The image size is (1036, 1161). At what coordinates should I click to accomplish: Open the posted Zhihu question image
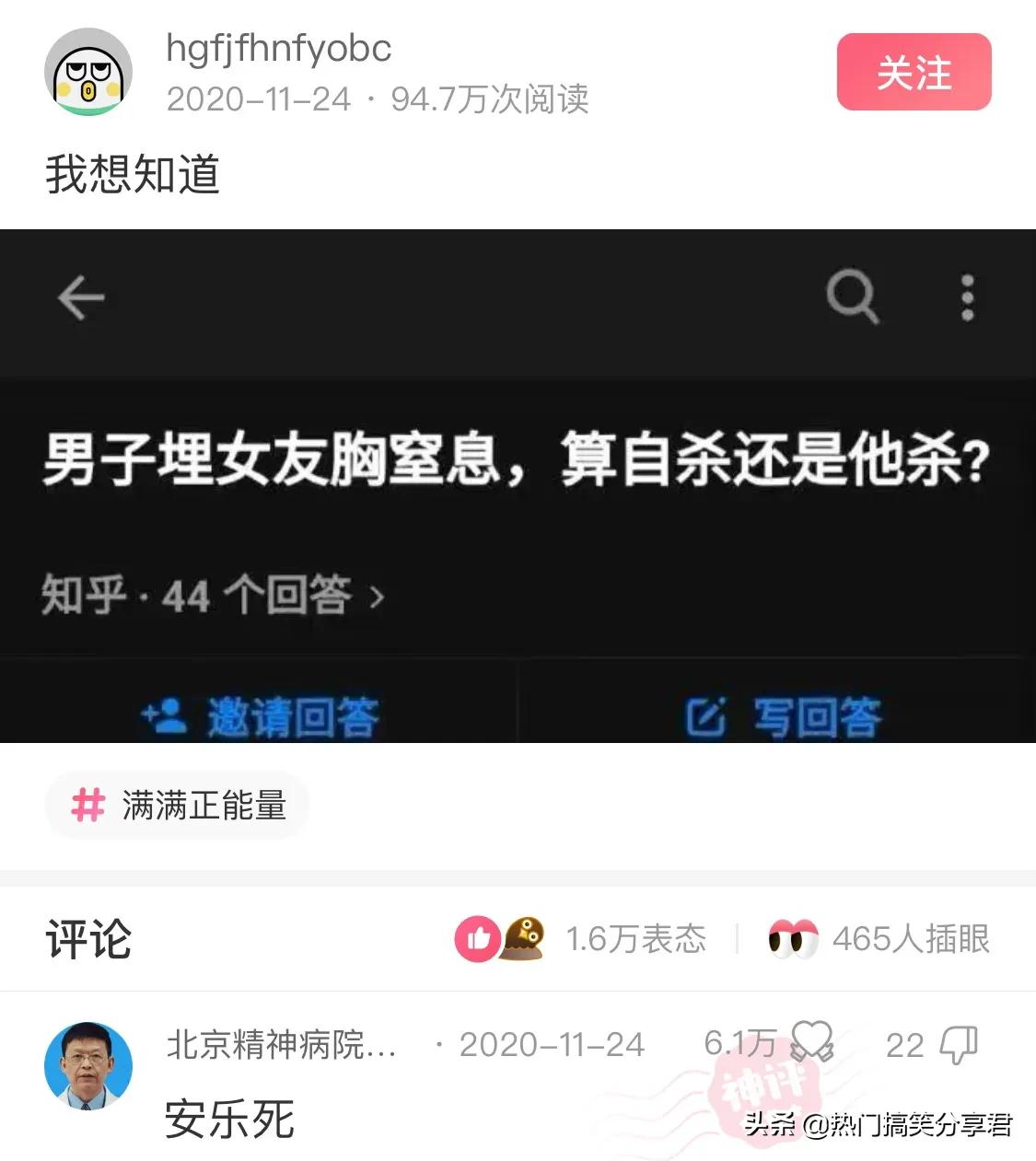coord(518,485)
